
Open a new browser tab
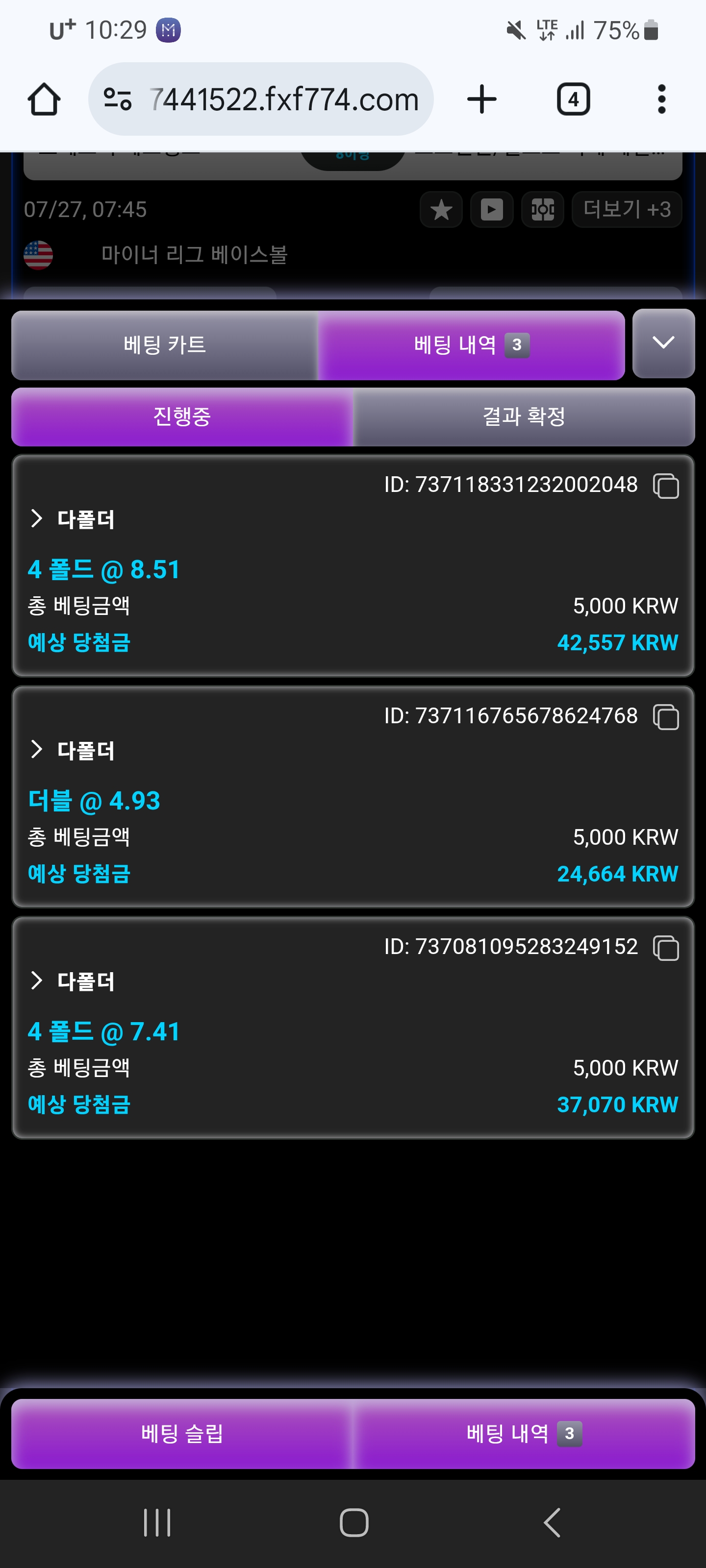(482, 99)
